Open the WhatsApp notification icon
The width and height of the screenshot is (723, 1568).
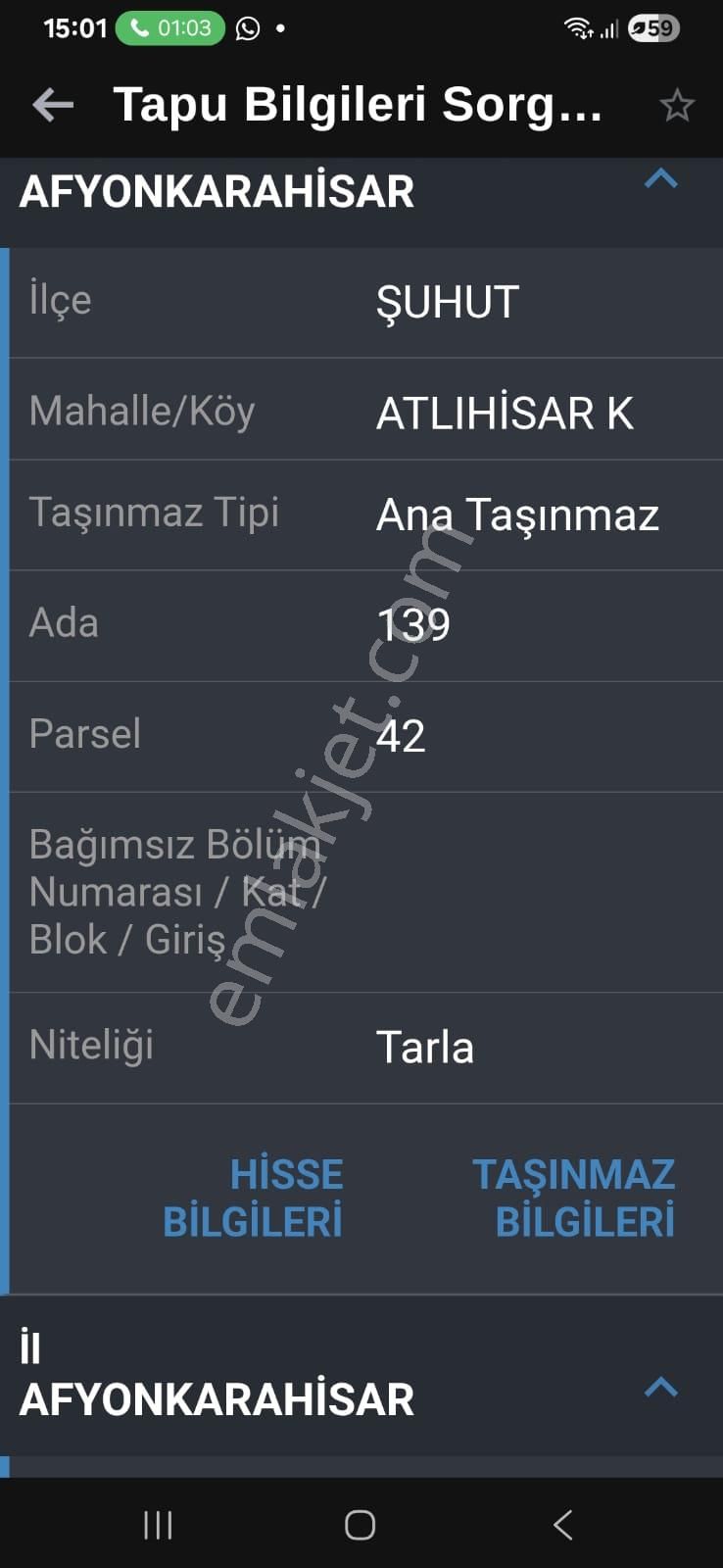[247, 28]
